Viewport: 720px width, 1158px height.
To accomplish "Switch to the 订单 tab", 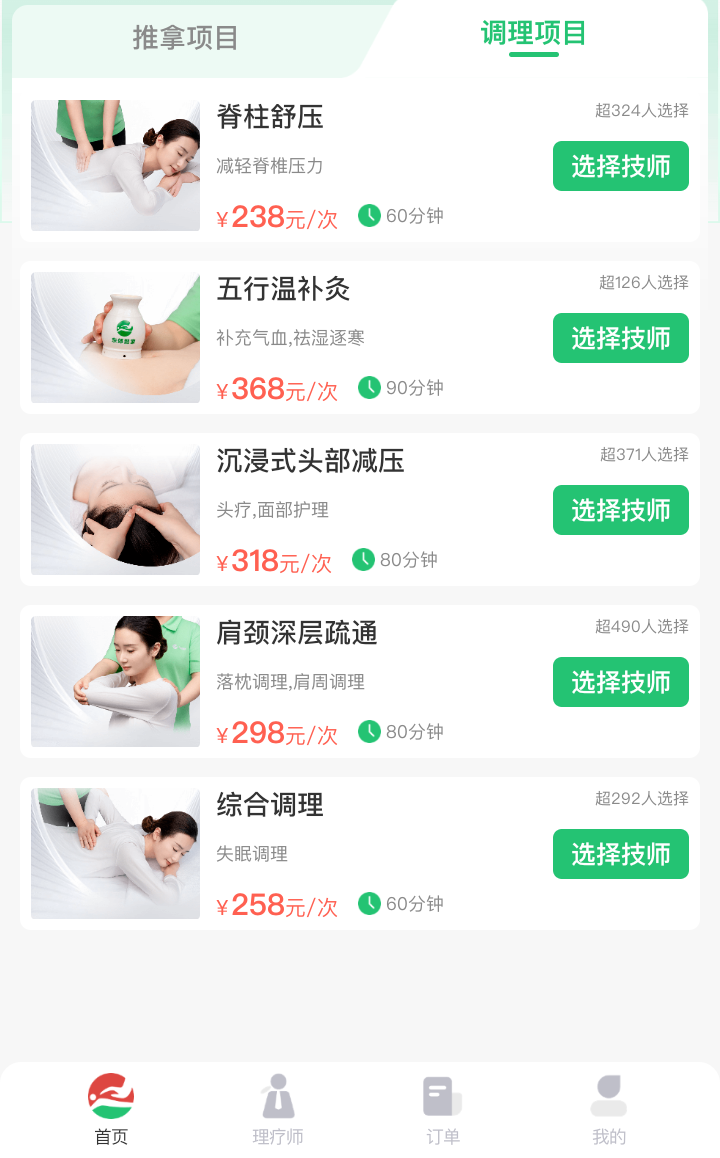I will click(443, 1109).
